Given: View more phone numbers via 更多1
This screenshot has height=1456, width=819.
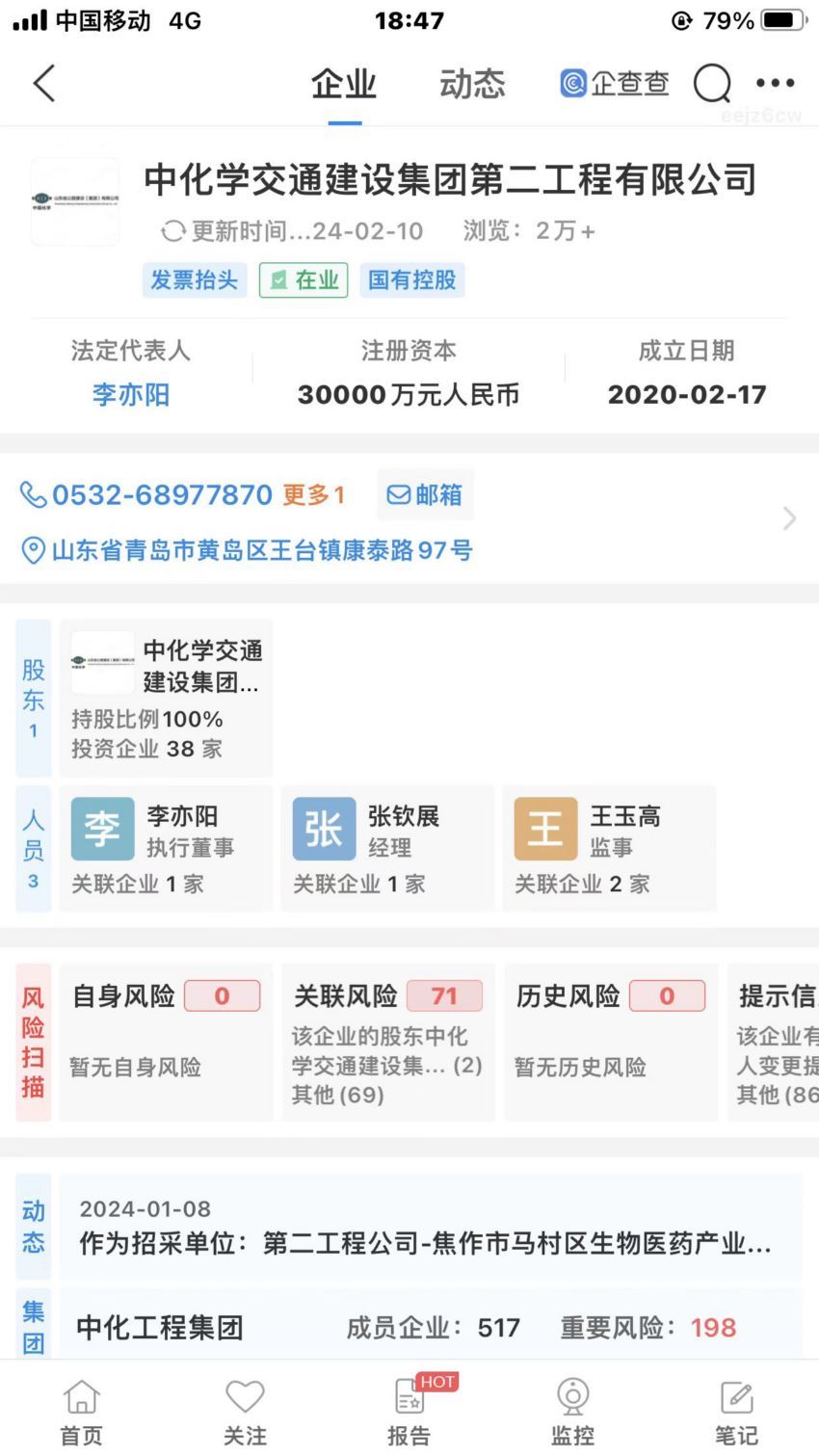Looking at the screenshot, I should (313, 495).
